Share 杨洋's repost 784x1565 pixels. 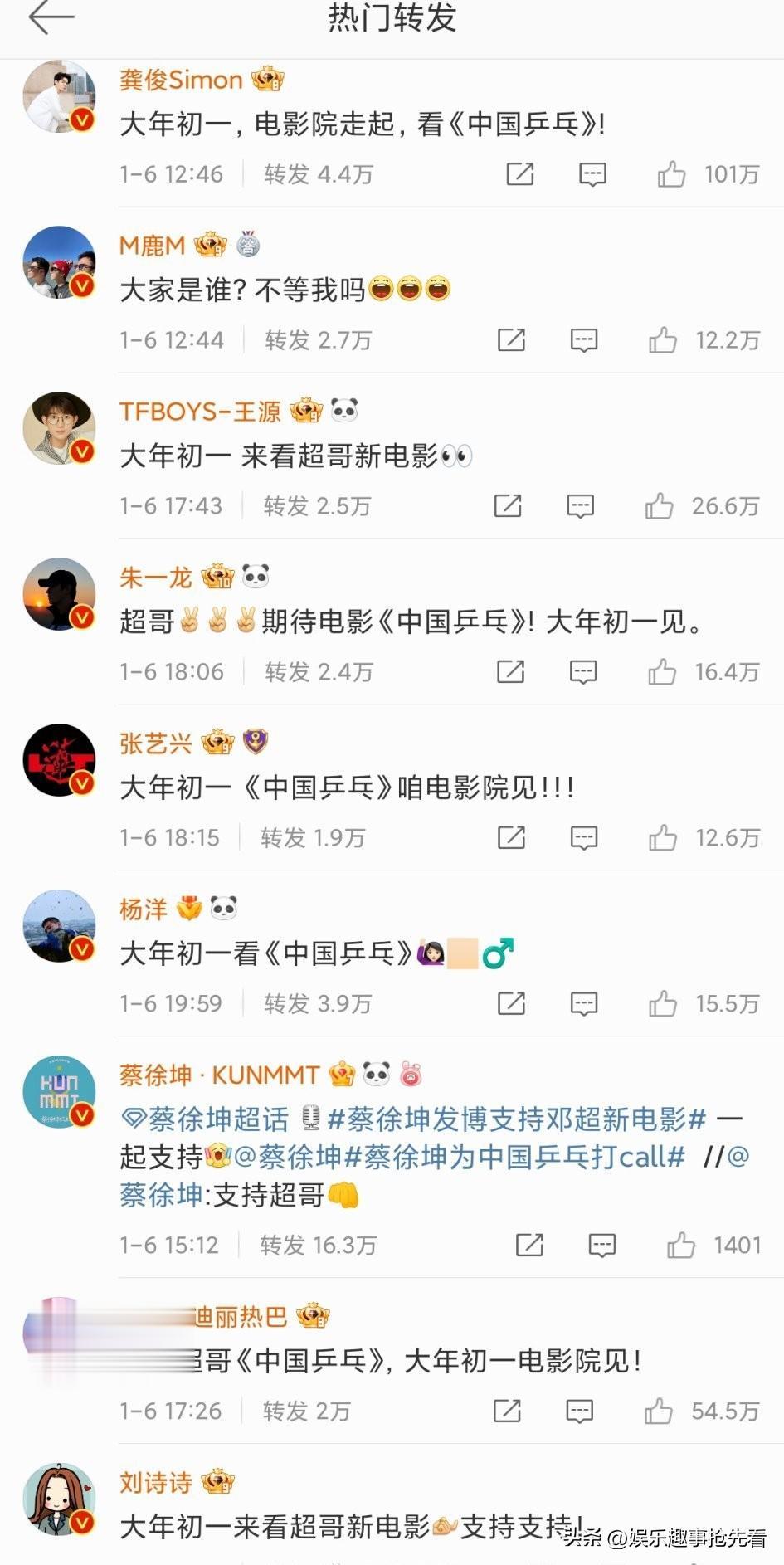(511, 1004)
